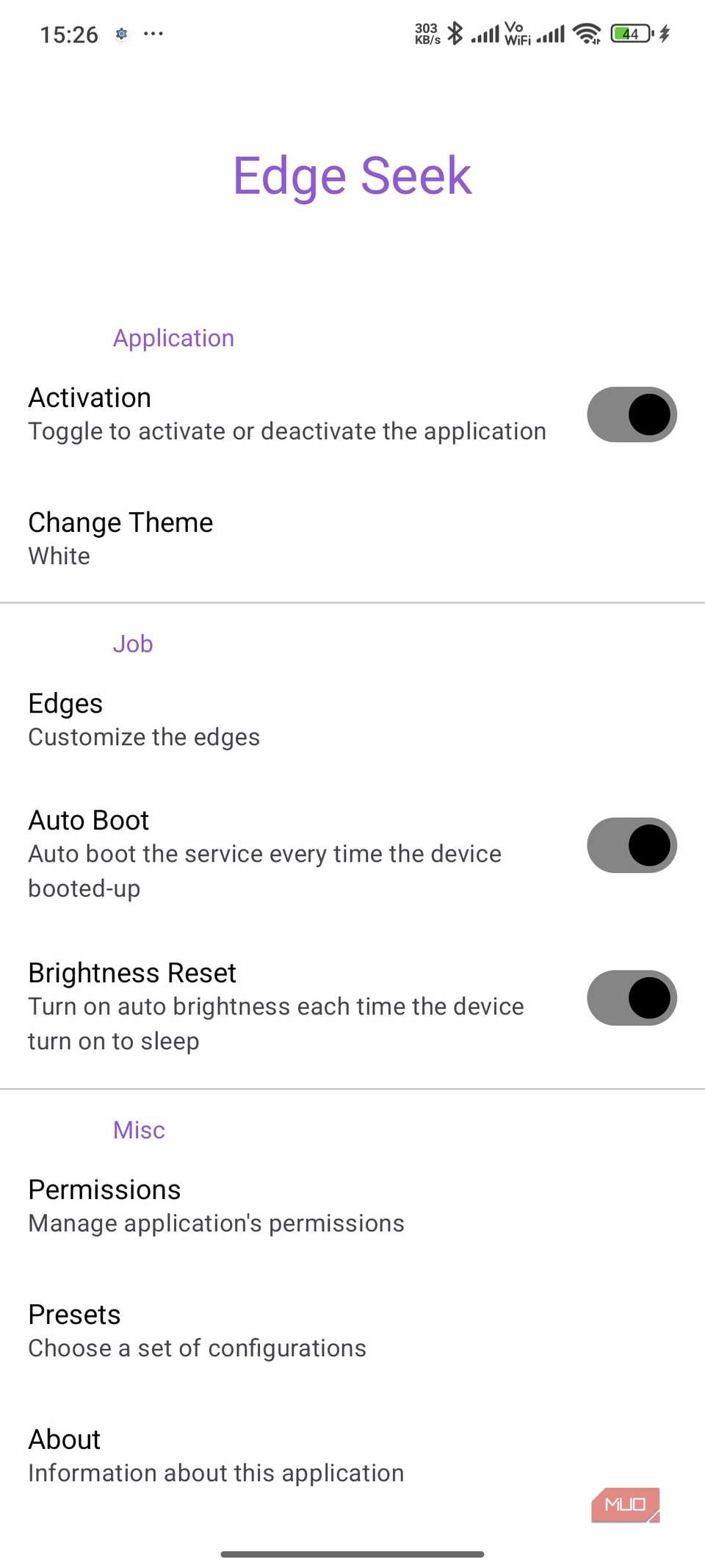Tap the Wi-Fi signal icon
705x1568 pixels.
pyautogui.click(x=585, y=33)
